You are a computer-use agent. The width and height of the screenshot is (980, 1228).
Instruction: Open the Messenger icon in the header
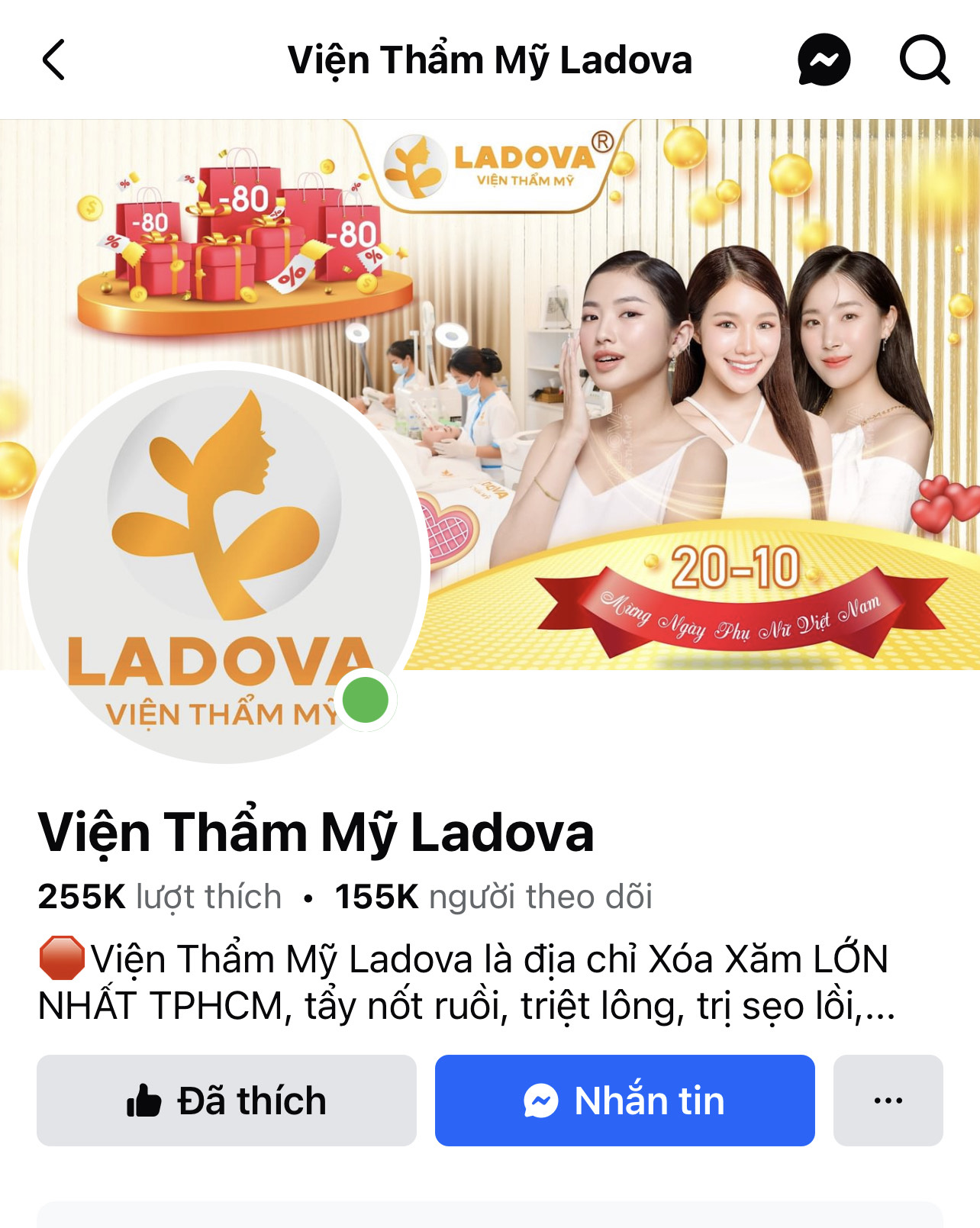pyautogui.click(x=824, y=60)
